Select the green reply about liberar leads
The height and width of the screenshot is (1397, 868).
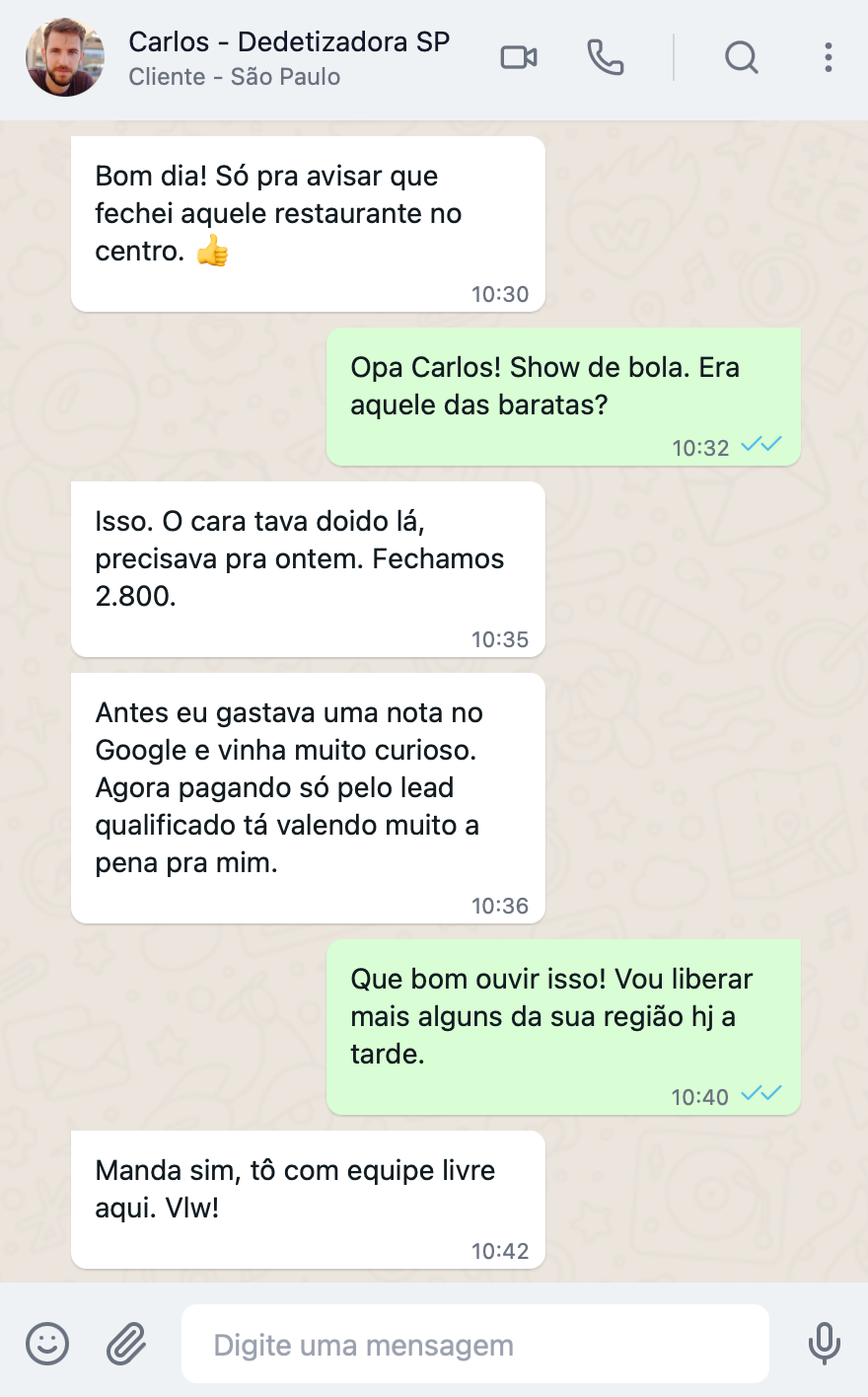tap(552, 1016)
